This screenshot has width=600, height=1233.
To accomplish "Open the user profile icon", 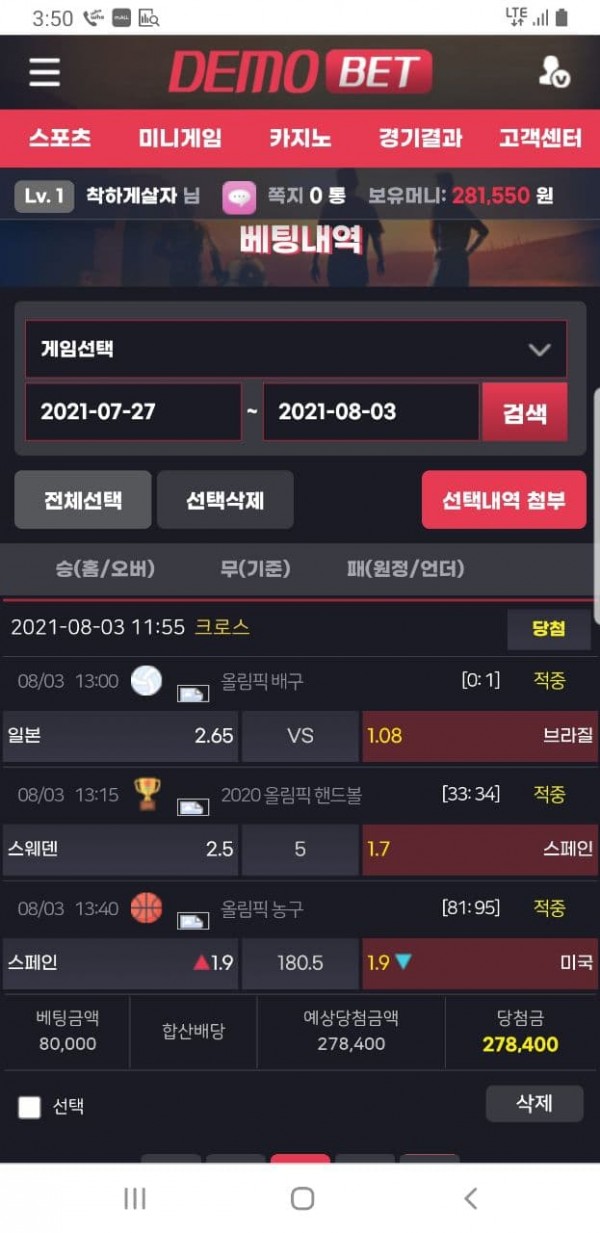I will tap(553, 72).
